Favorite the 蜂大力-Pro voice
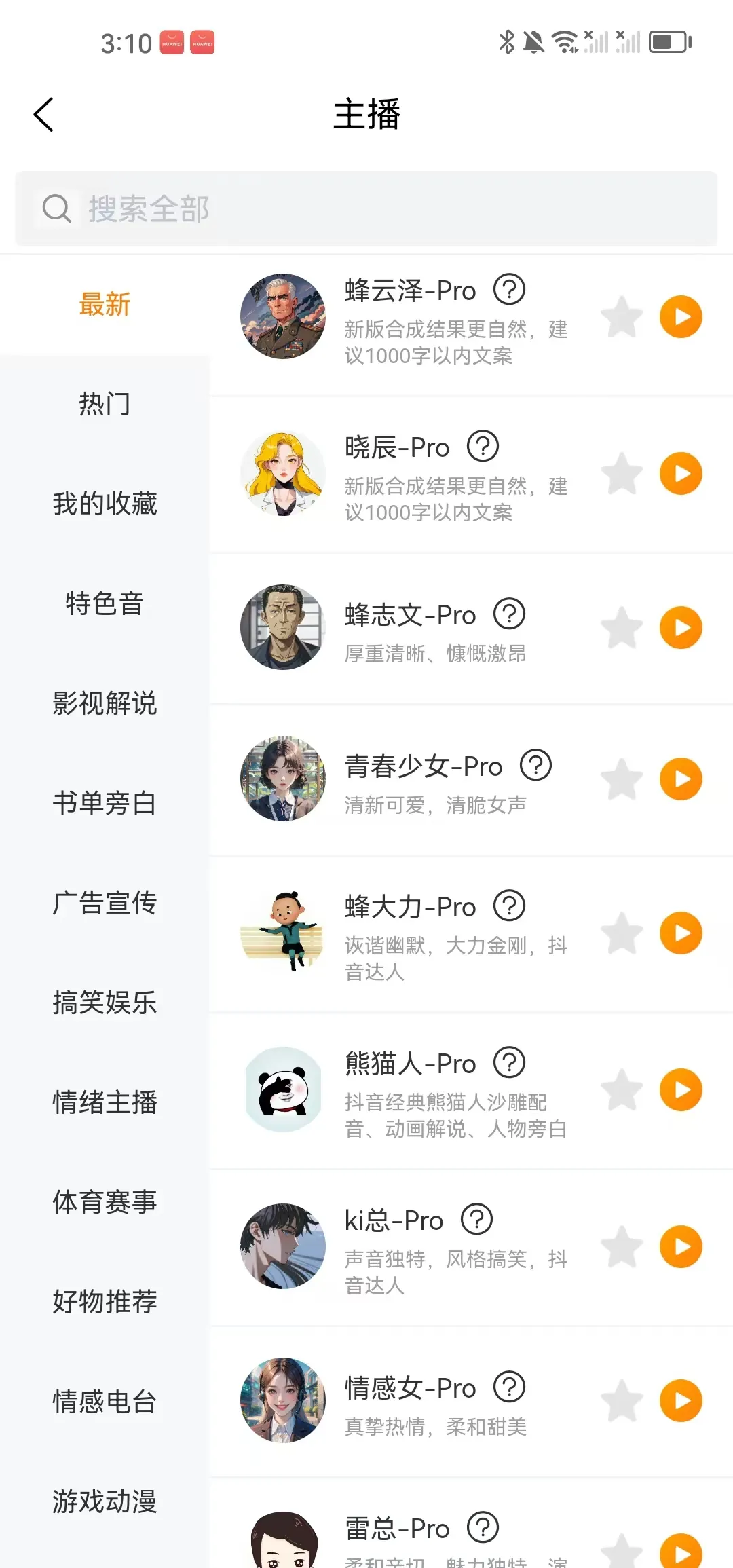The width and height of the screenshot is (733, 1568). [622, 933]
